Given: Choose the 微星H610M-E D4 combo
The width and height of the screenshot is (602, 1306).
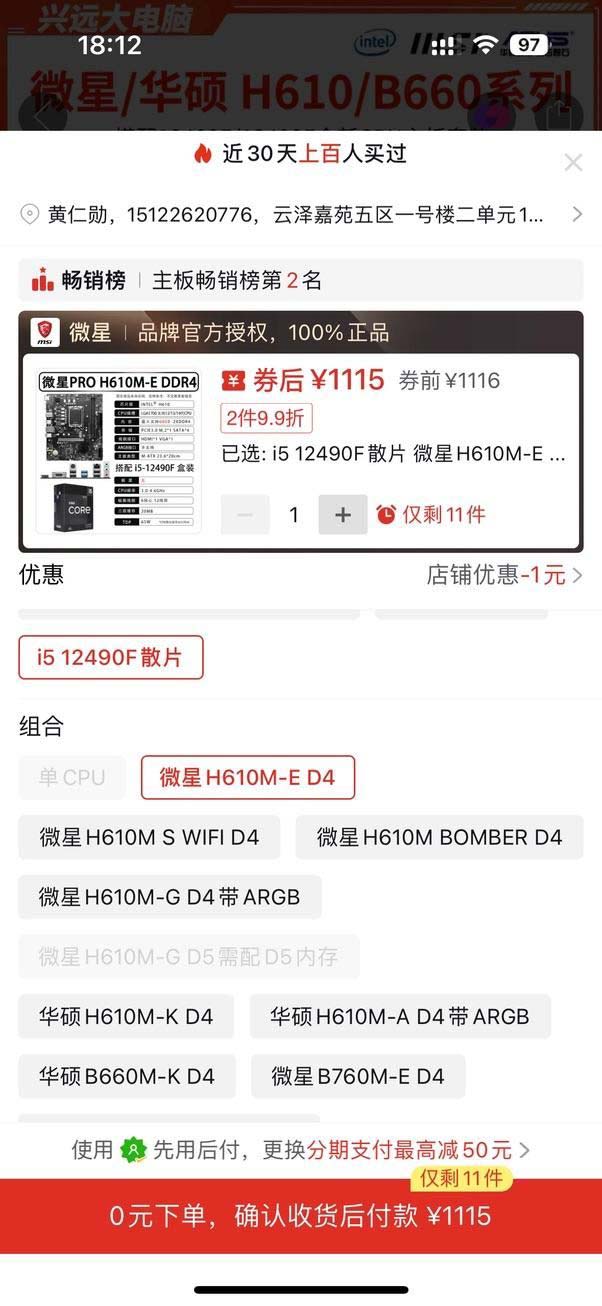Looking at the screenshot, I should (247, 777).
